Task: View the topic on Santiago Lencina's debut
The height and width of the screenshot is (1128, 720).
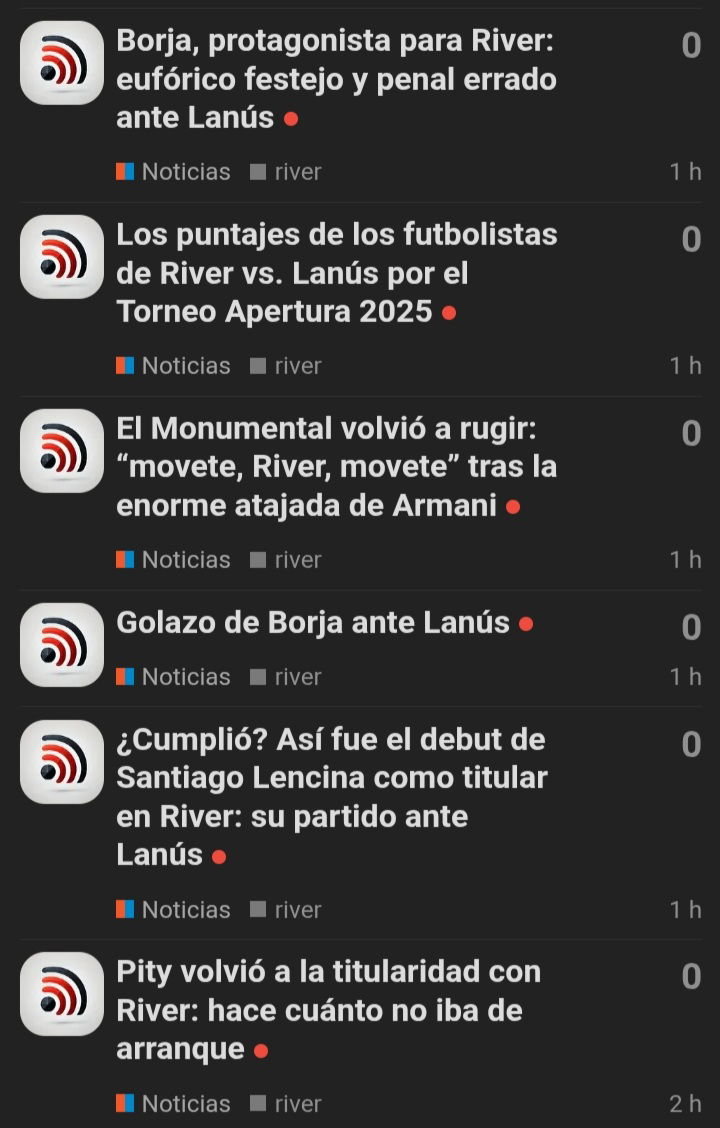Action: coord(332,797)
